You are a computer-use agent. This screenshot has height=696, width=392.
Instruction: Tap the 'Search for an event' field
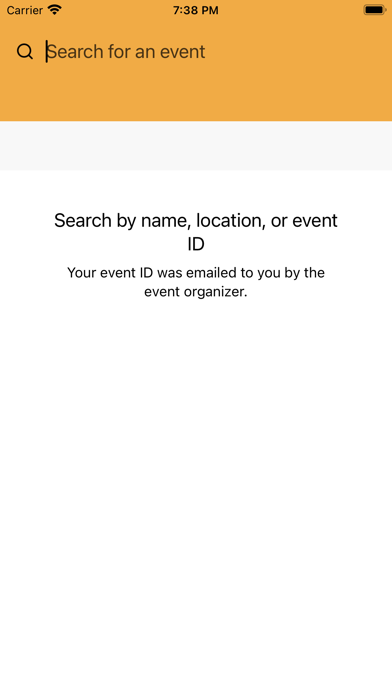(213, 51)
